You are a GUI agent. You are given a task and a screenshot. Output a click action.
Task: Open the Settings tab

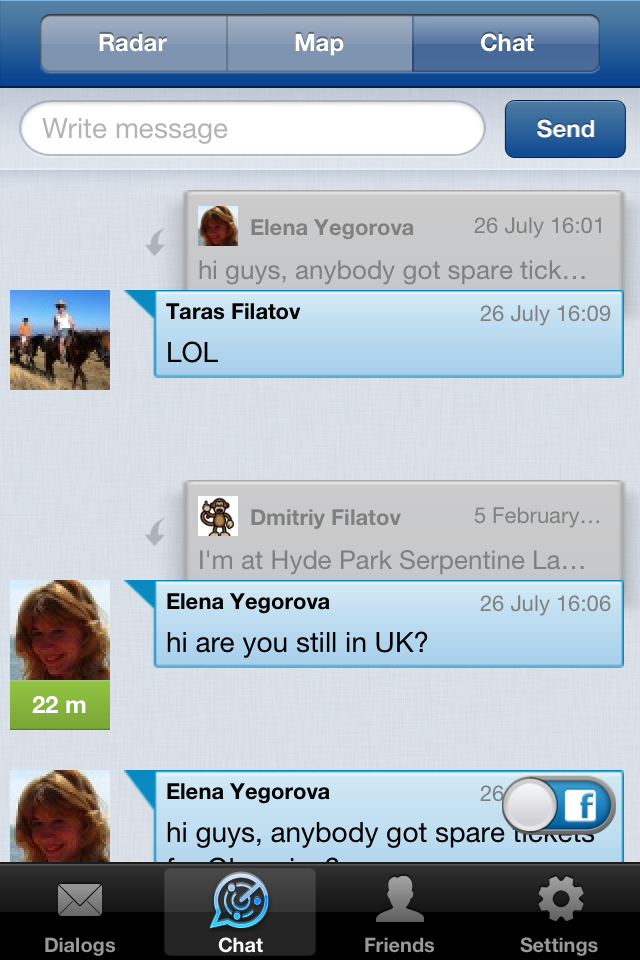[559, 914]
